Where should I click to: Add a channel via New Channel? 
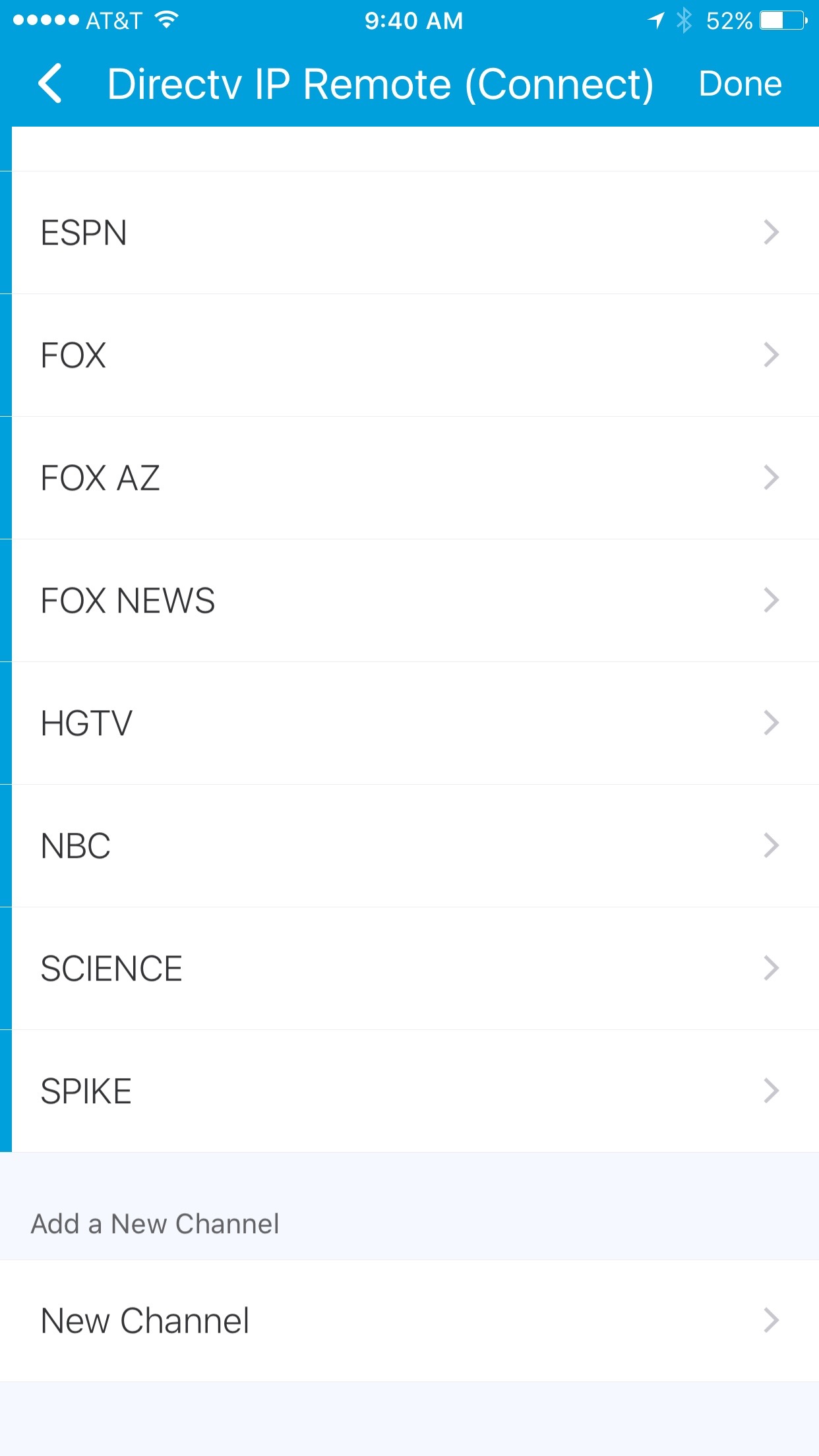coord(409,1321)
